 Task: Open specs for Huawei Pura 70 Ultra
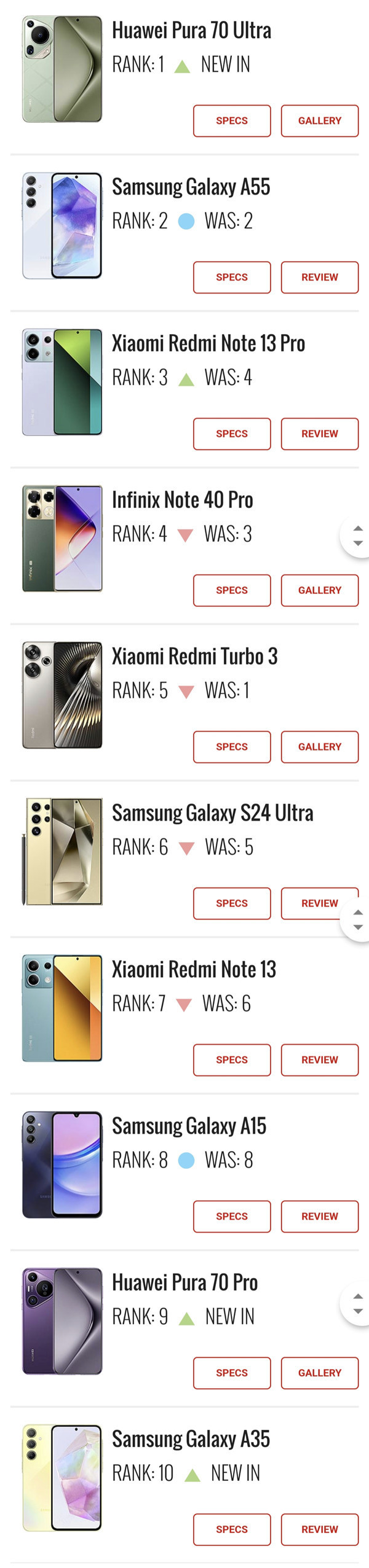coord(232,120)
